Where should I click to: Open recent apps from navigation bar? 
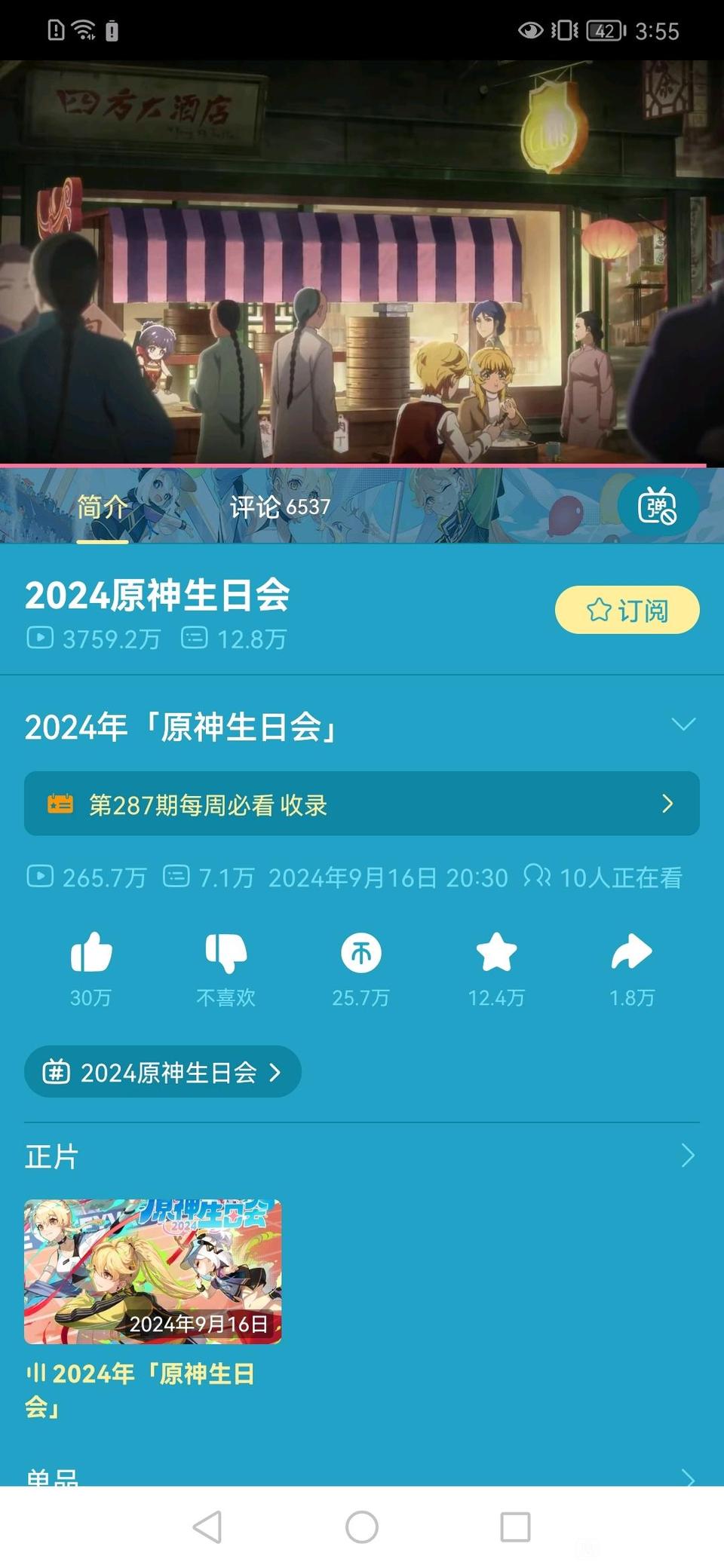(x=515, y=1527)
